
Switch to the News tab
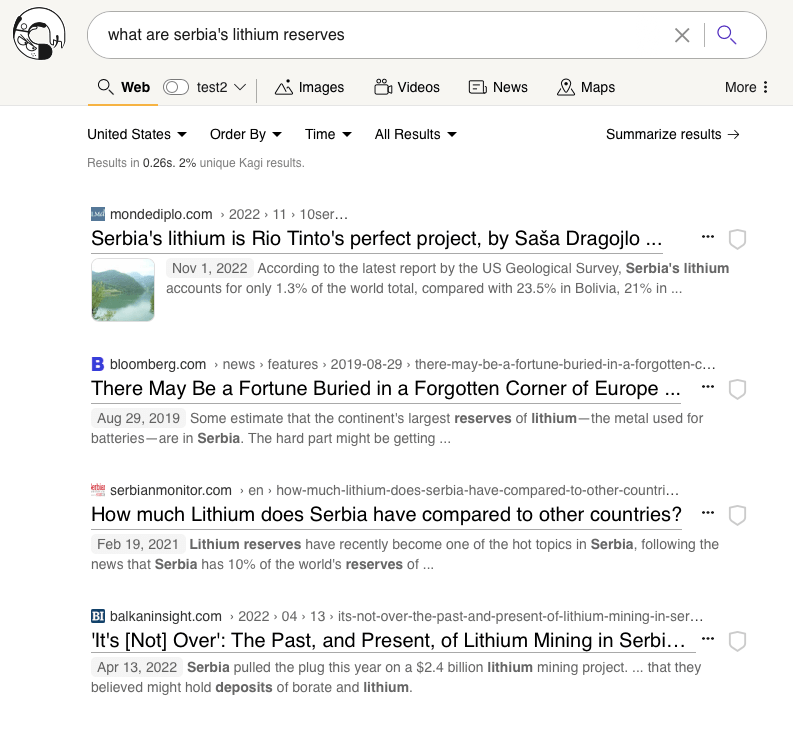click(498, 87)
